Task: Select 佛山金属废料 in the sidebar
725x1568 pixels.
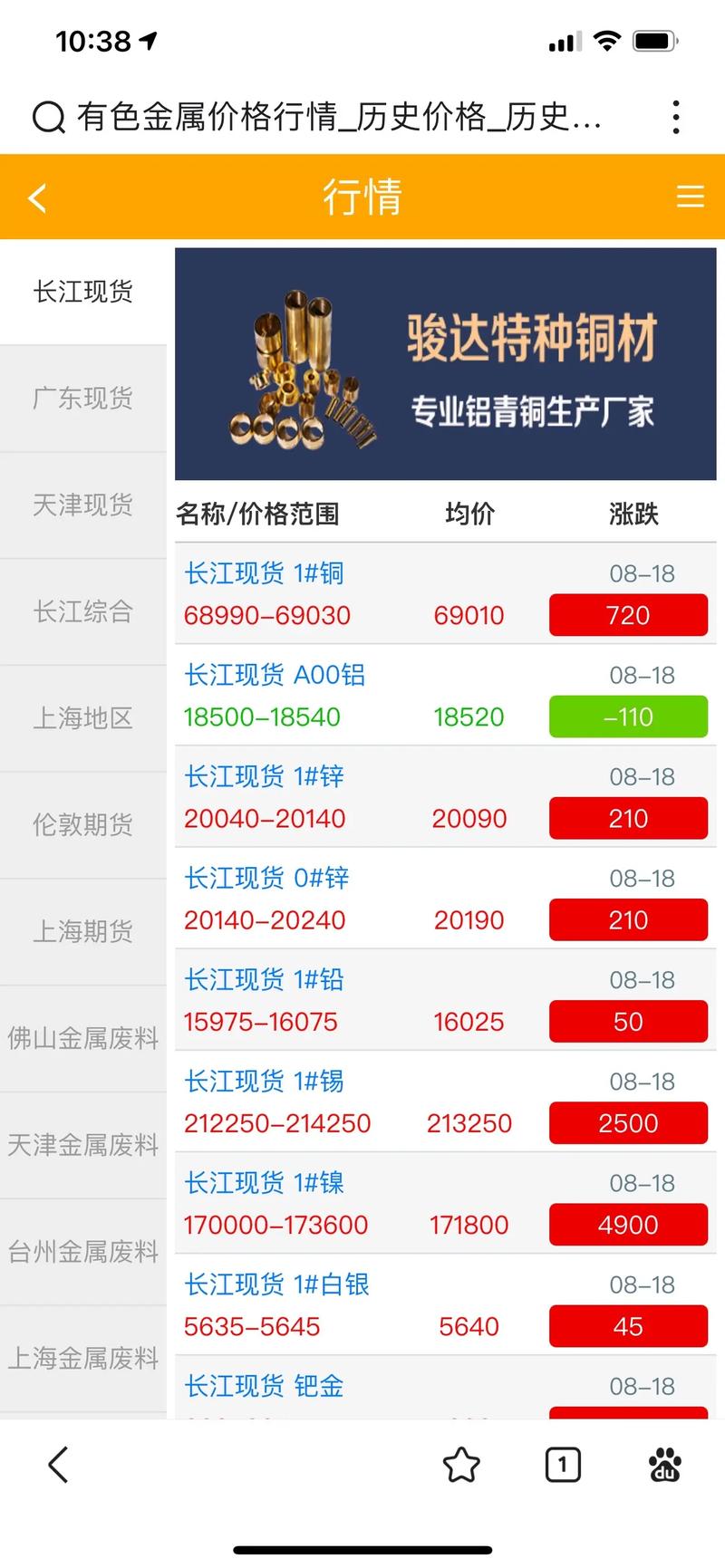Action: click(x=82, y=1038)
